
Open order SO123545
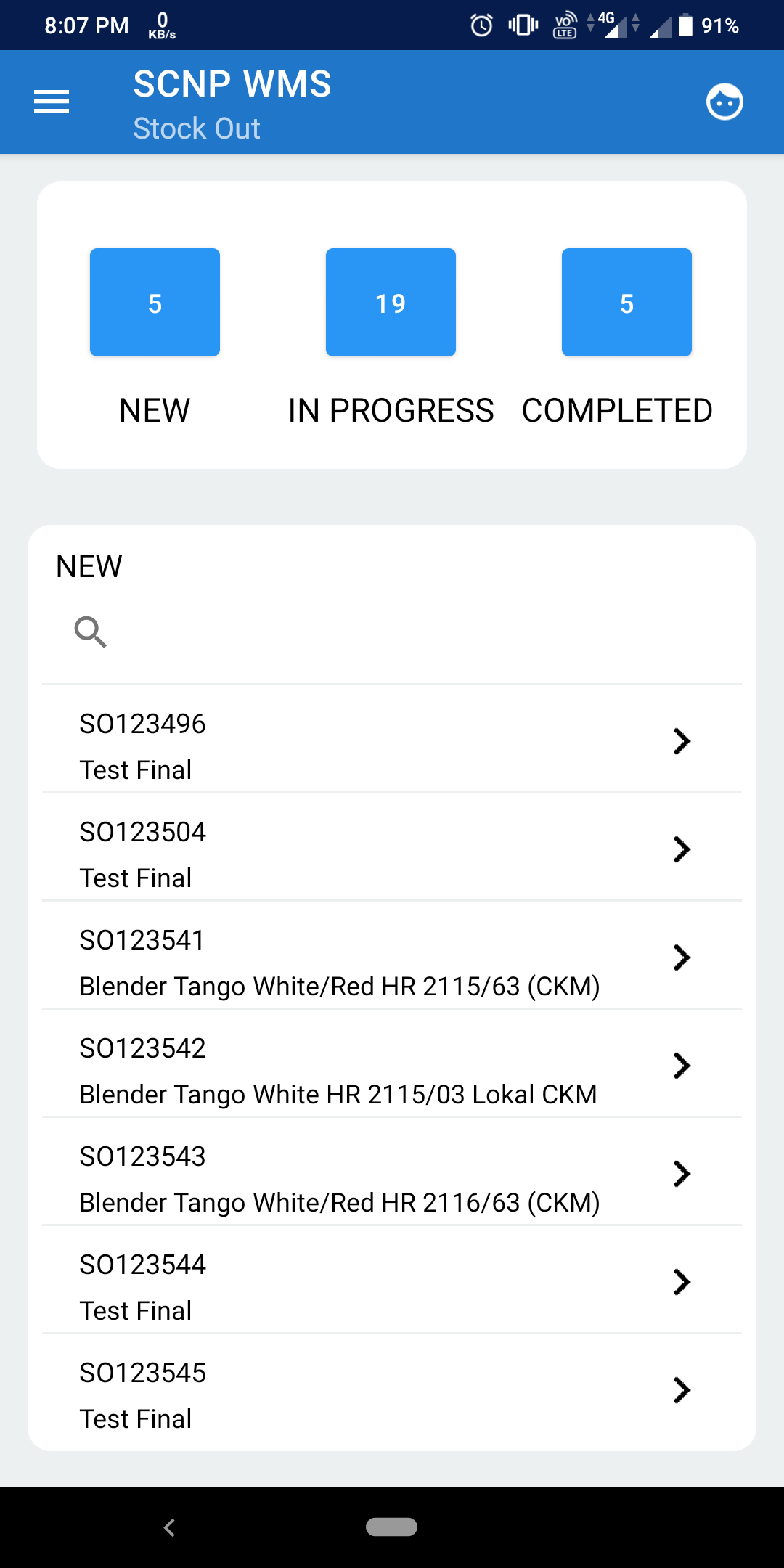(x=392, y=1388)
